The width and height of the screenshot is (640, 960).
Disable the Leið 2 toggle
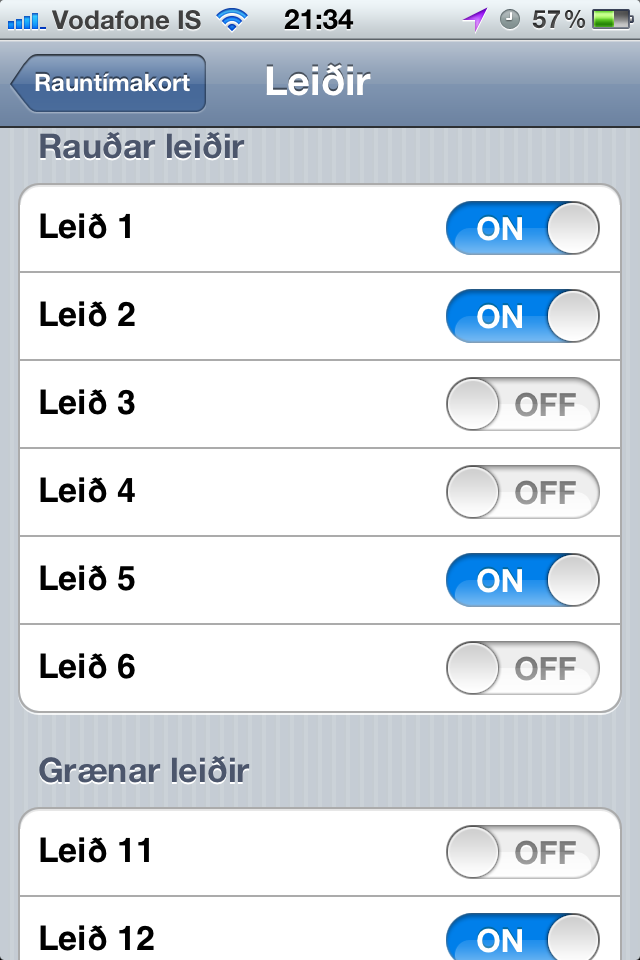pyautogui.click(x=522, y=317)
